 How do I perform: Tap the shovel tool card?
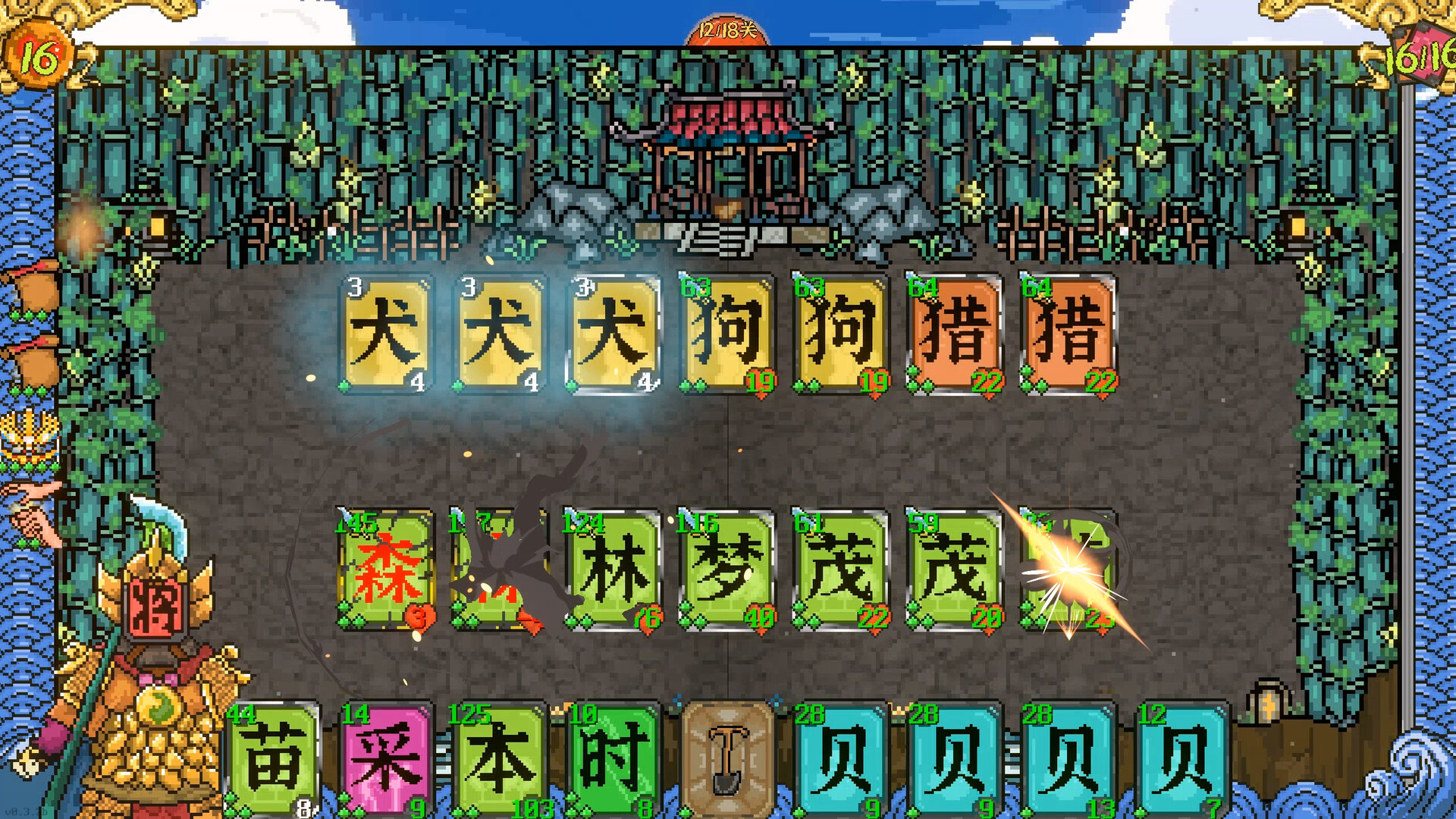click(x=726, y=758)
